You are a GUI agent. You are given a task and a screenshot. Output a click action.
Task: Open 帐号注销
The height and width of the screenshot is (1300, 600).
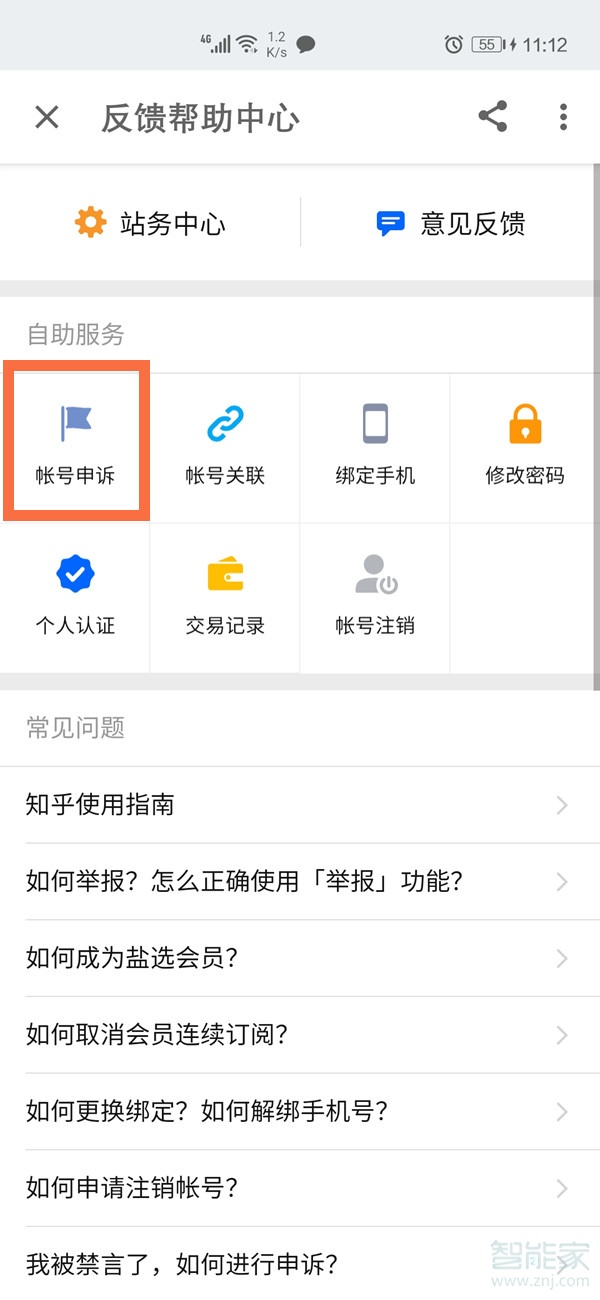[x=375, y=596]
